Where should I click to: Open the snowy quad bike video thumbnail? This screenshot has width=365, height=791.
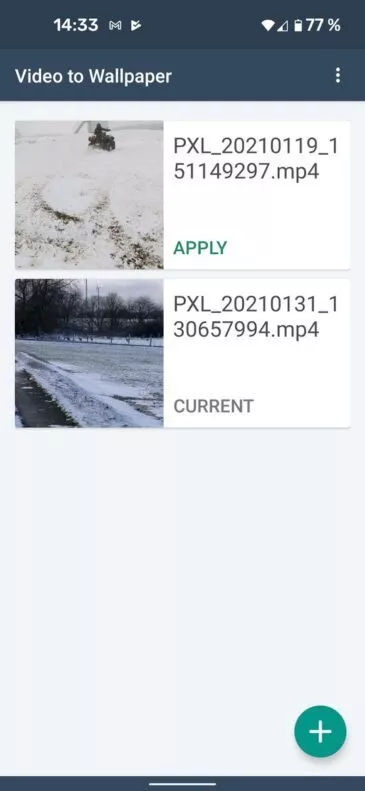[x=89, y=195]
